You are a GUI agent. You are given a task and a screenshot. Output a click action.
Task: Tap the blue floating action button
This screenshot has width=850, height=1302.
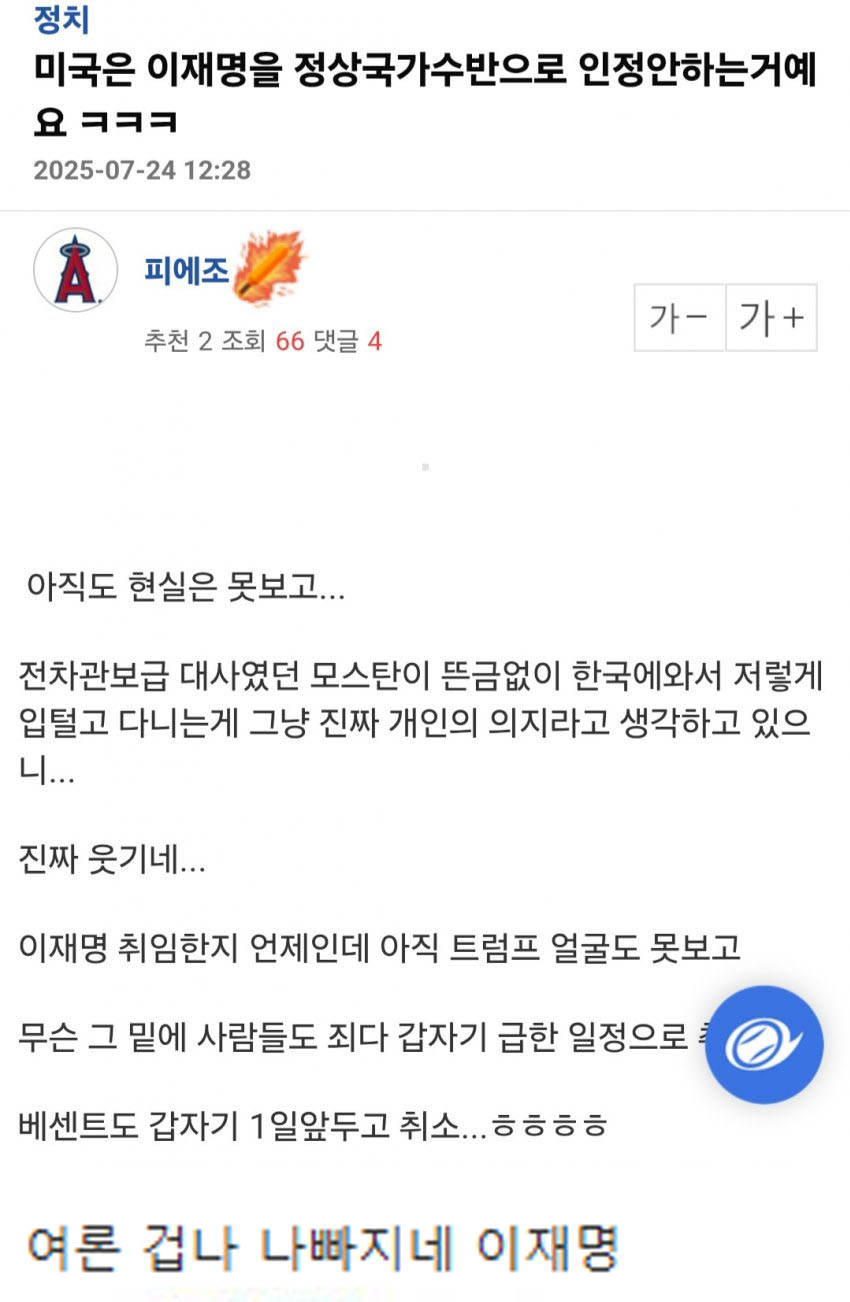point(764,1044)
